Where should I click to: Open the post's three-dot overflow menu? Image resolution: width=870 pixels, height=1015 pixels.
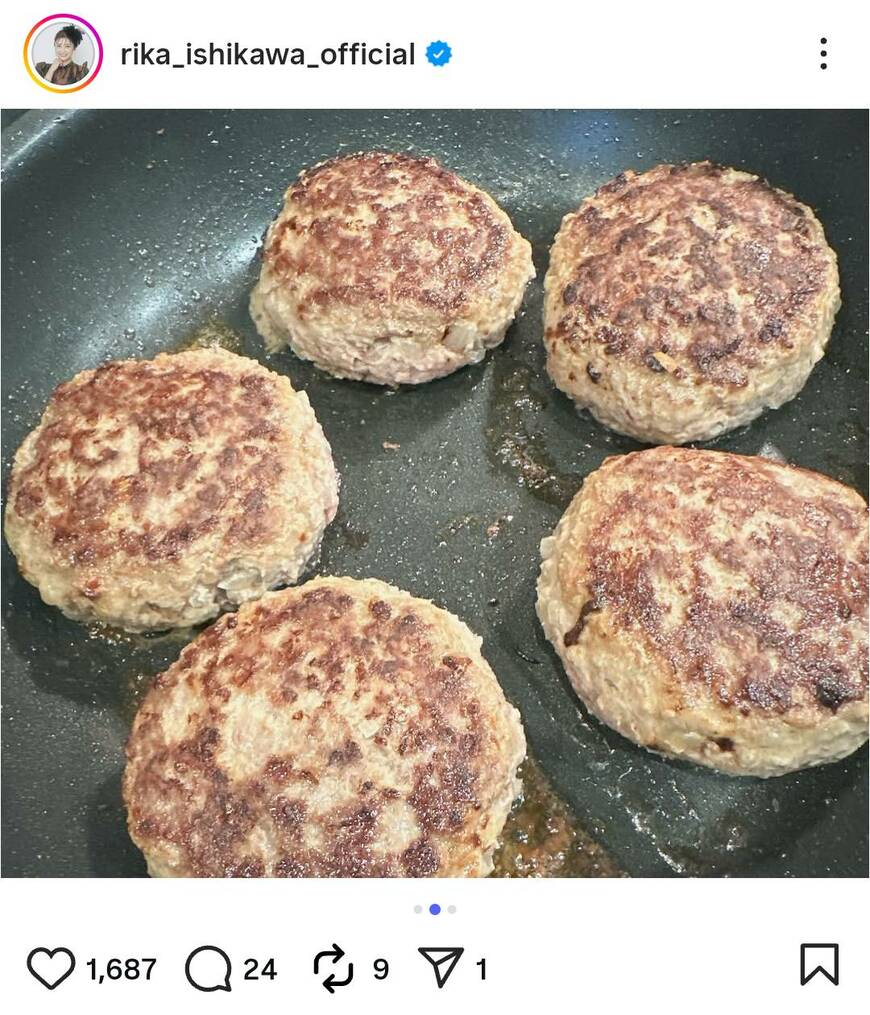pyautogui.click(x=822, y=54)
